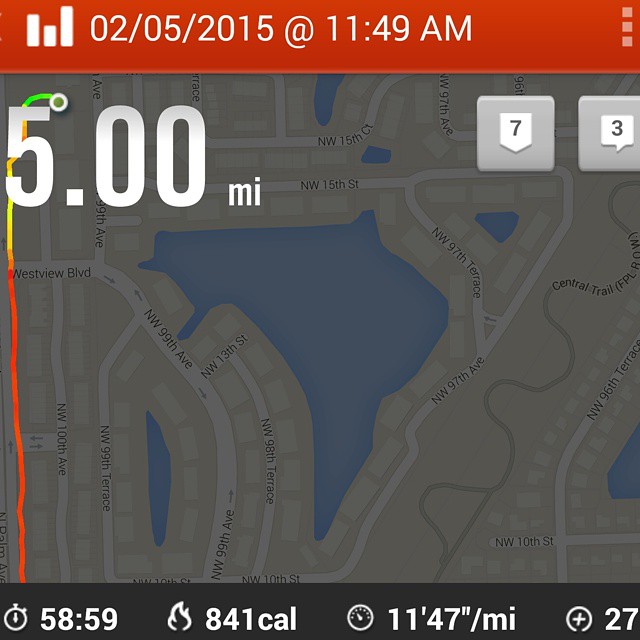This screenshot has height=640, width=640.
Task: Go back via the bar-chart app icon
Action: tap(49, 27)
